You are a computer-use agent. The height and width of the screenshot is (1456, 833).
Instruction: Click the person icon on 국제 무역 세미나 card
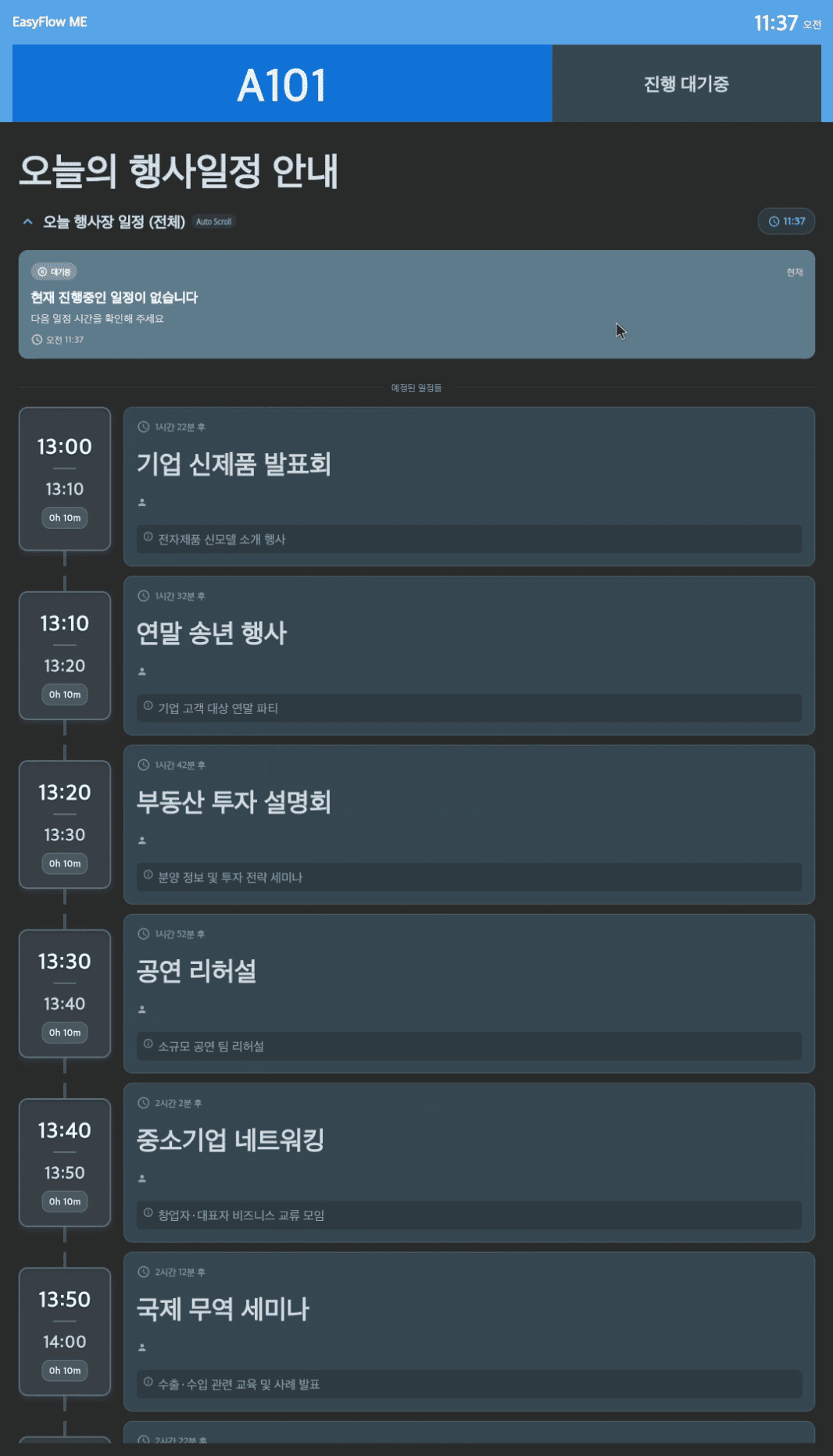(x=142, y=1346)
